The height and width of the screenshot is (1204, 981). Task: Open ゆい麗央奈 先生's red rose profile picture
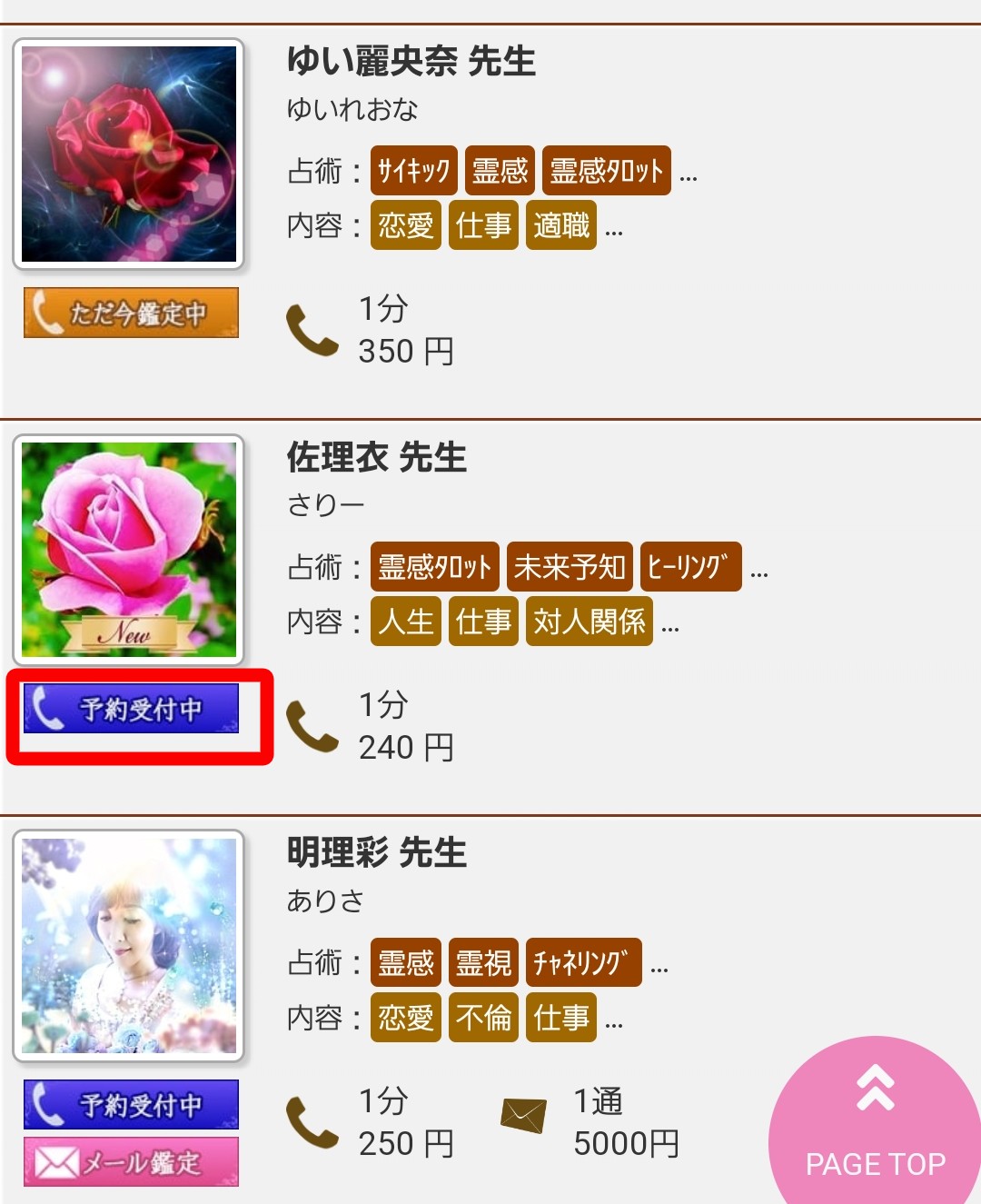pos(129,154)
